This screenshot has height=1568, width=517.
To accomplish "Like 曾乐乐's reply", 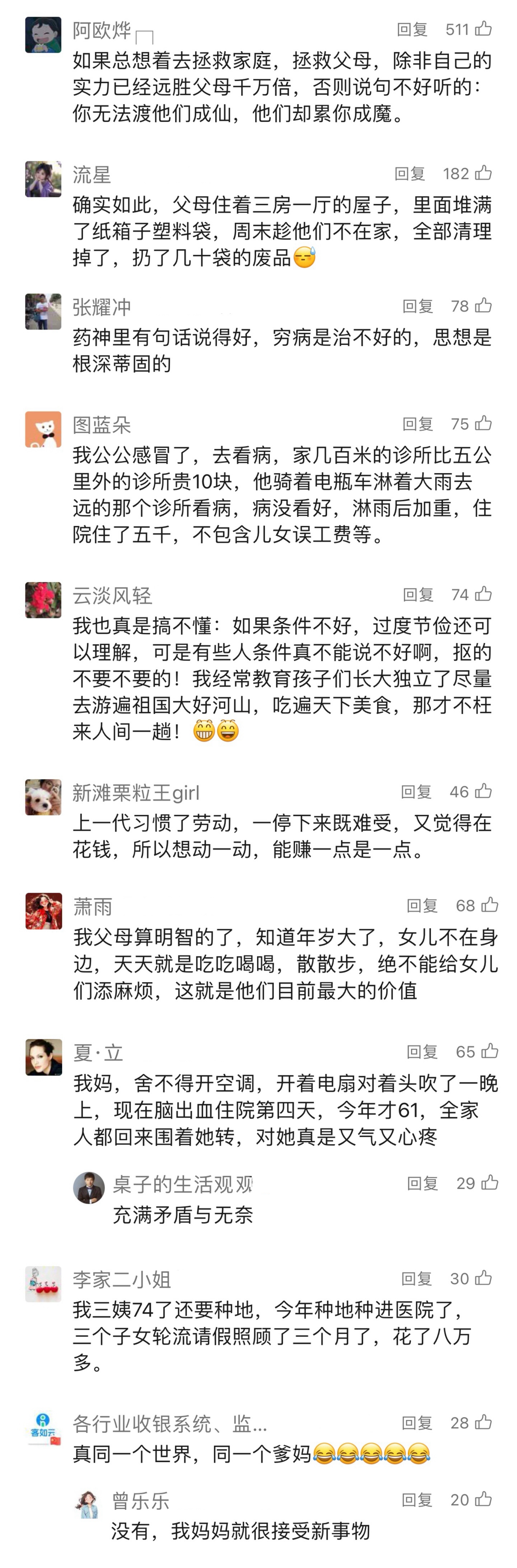I will (484, 1499).
